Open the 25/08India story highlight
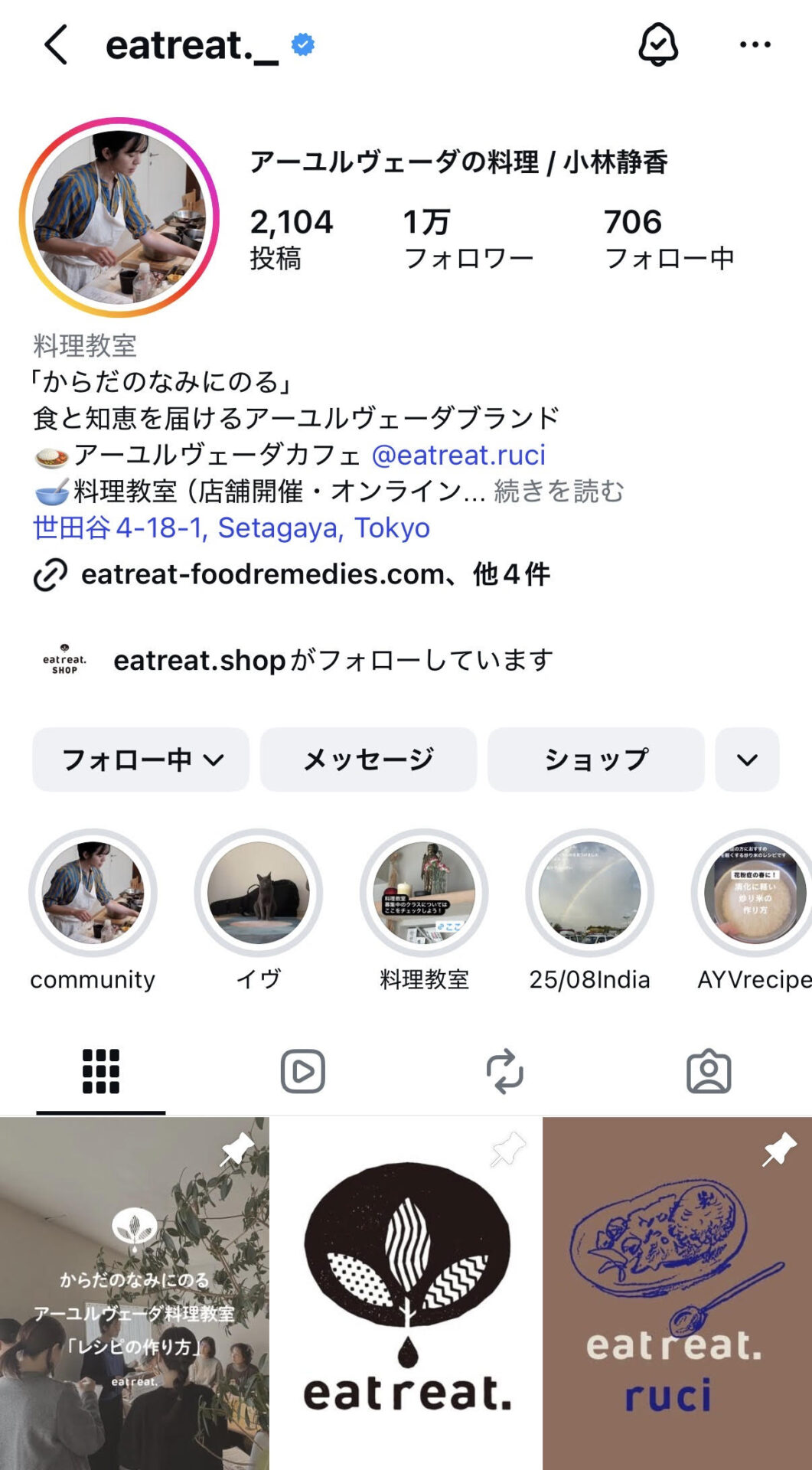The image size is (812, 1470). (589, 893)
